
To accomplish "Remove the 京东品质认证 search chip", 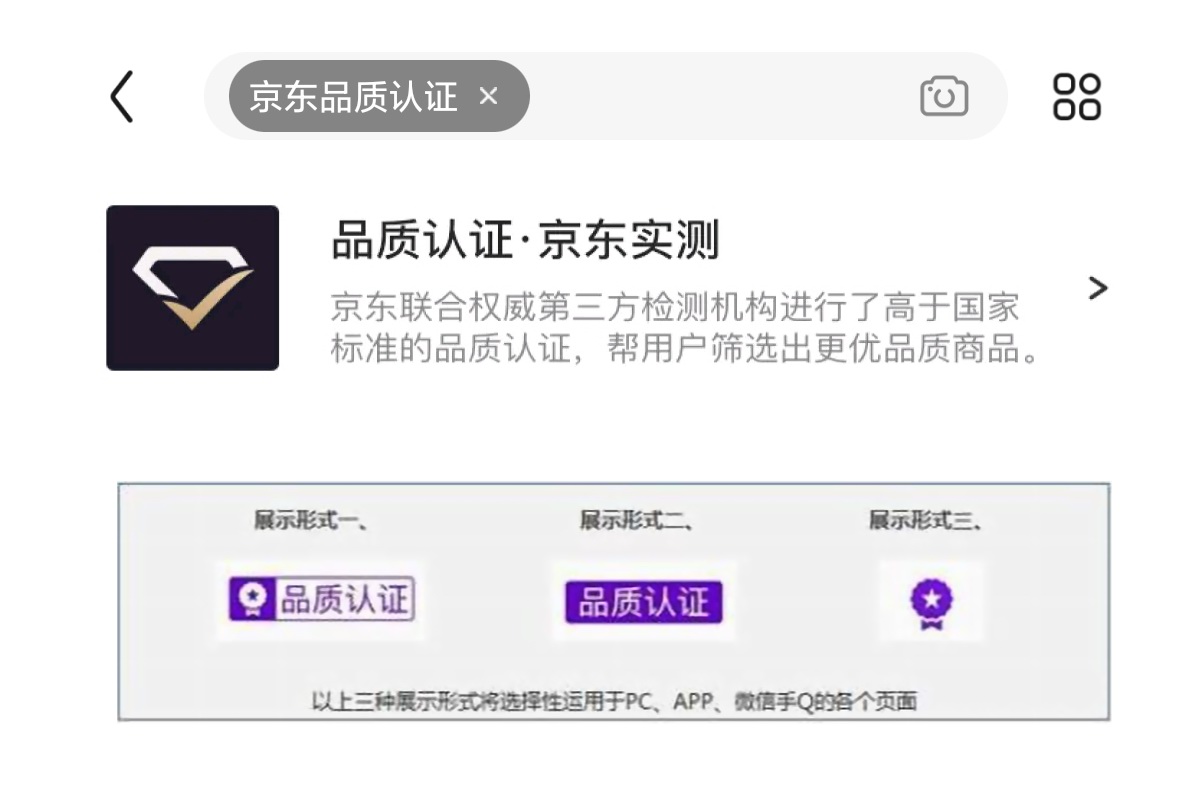I will 488,96.
